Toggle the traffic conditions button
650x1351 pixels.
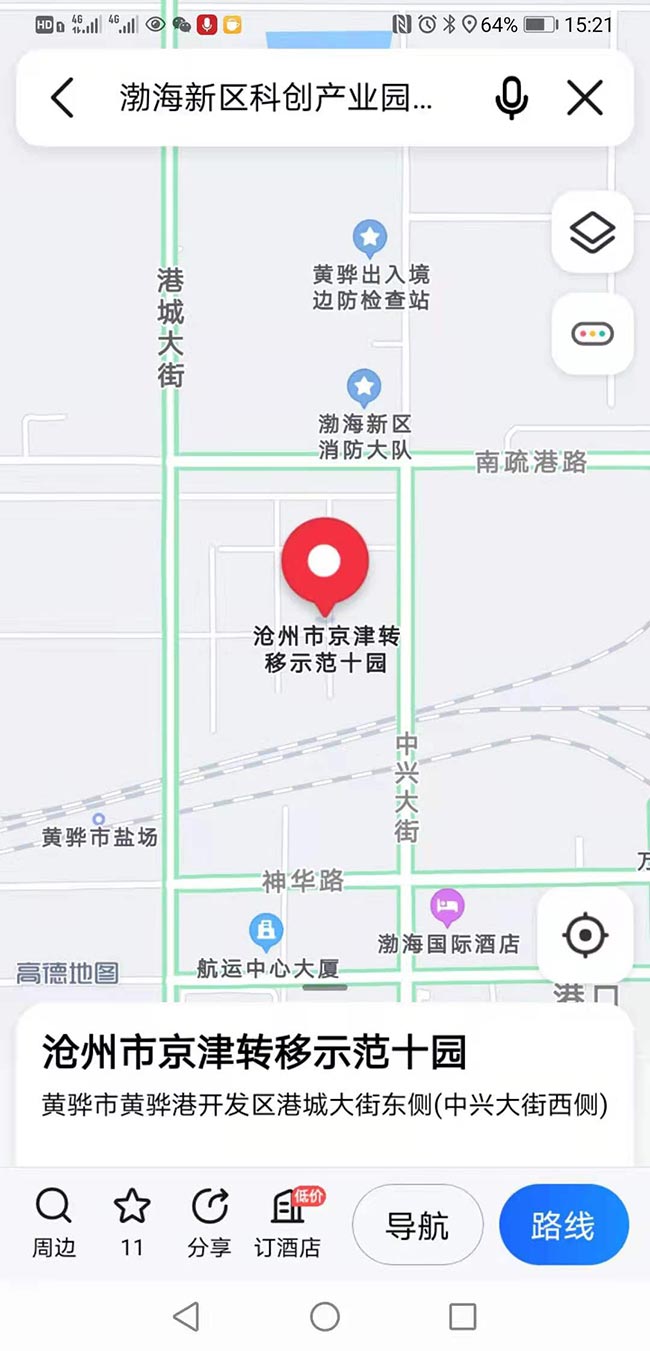click(592, 334)
